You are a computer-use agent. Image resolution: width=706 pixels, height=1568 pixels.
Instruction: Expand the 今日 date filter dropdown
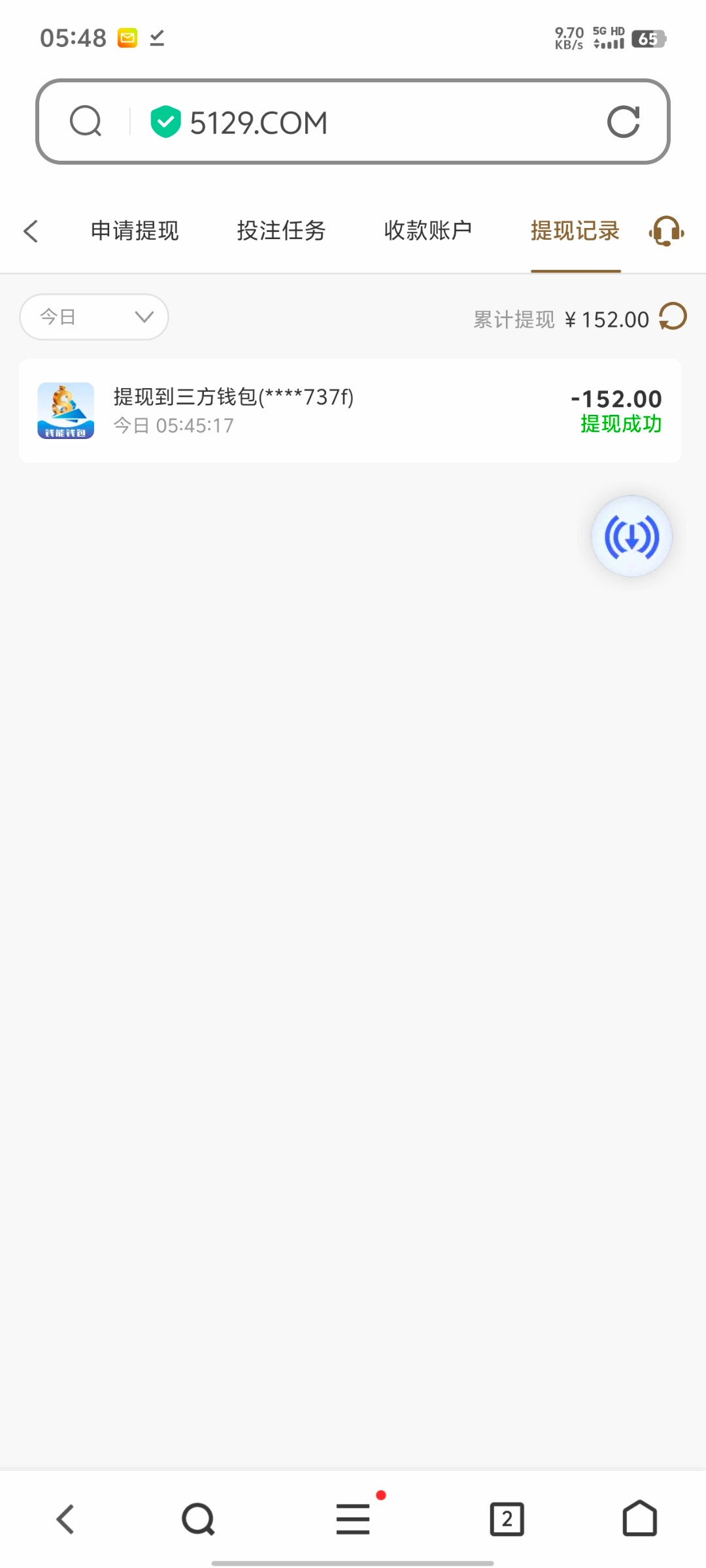(x=94, y=317)
